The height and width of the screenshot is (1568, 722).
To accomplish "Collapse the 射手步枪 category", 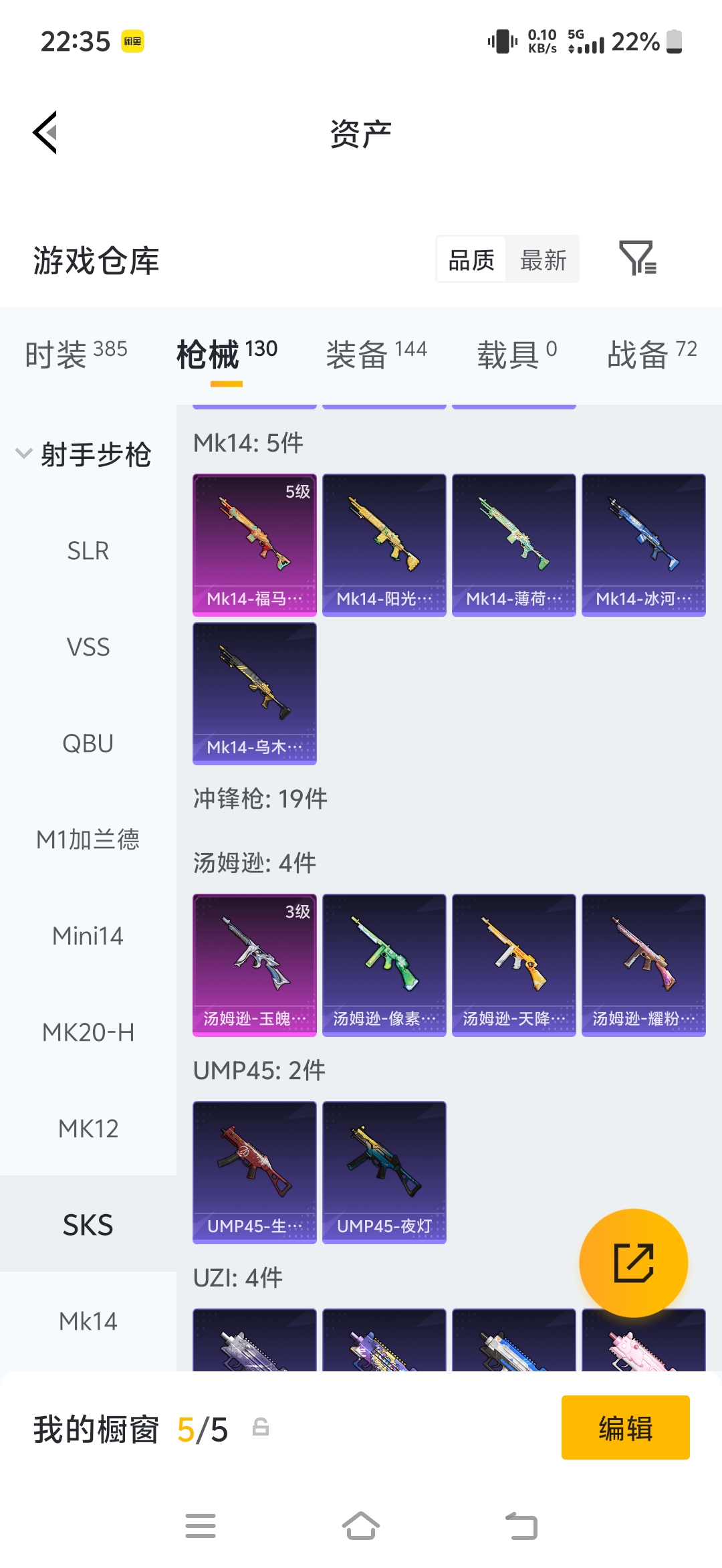I will 84,454.
